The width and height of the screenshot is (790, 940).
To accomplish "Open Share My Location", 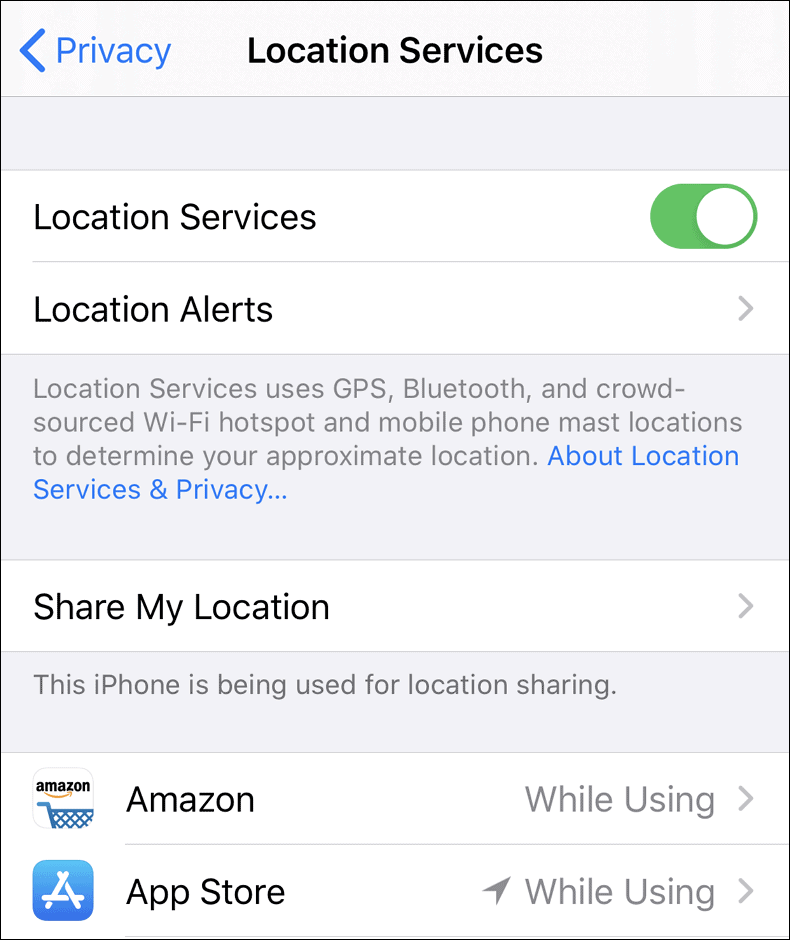I will pyautogui.click(x=394, y=607).
